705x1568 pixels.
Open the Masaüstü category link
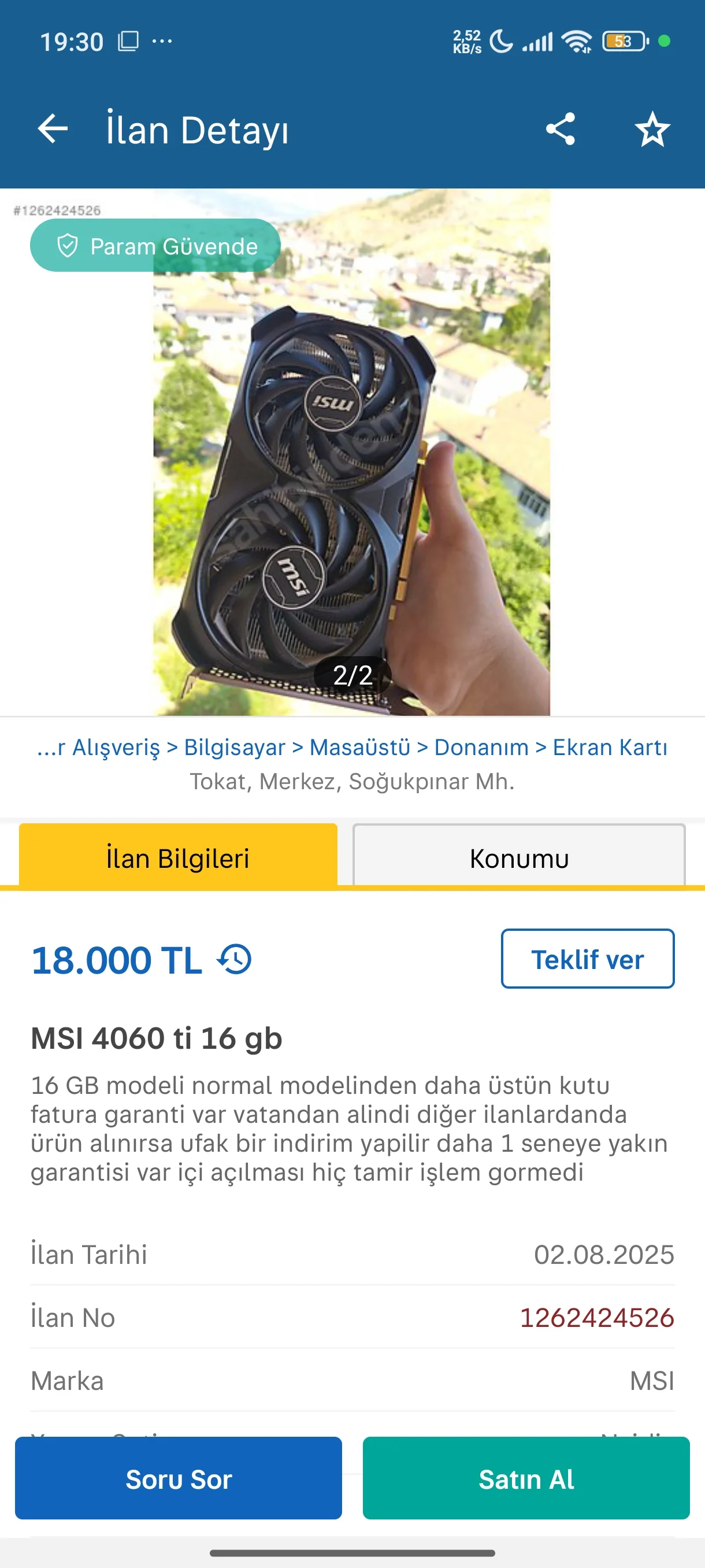(x=359, y=748)
